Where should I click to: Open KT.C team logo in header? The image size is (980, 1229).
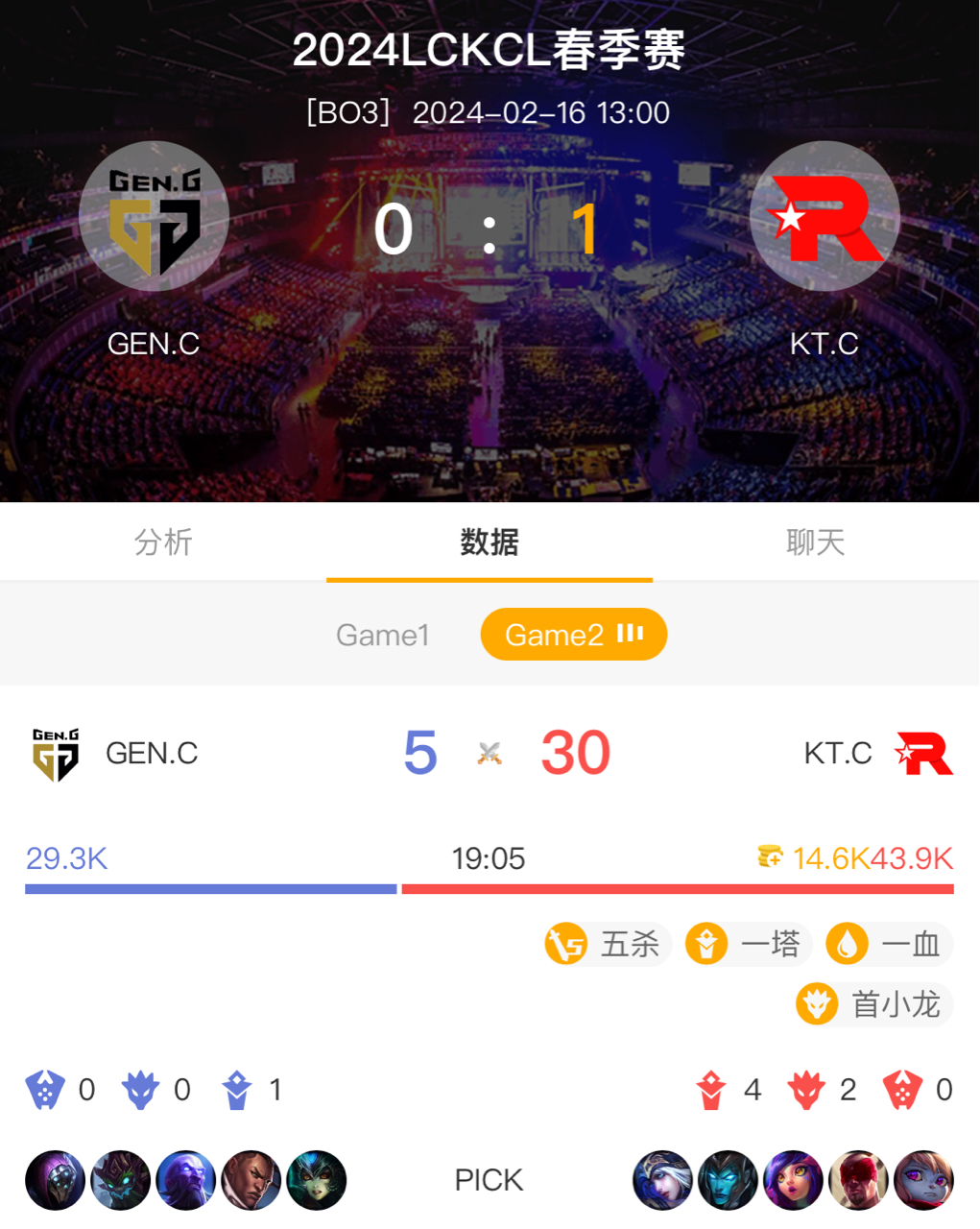(824, 217)
